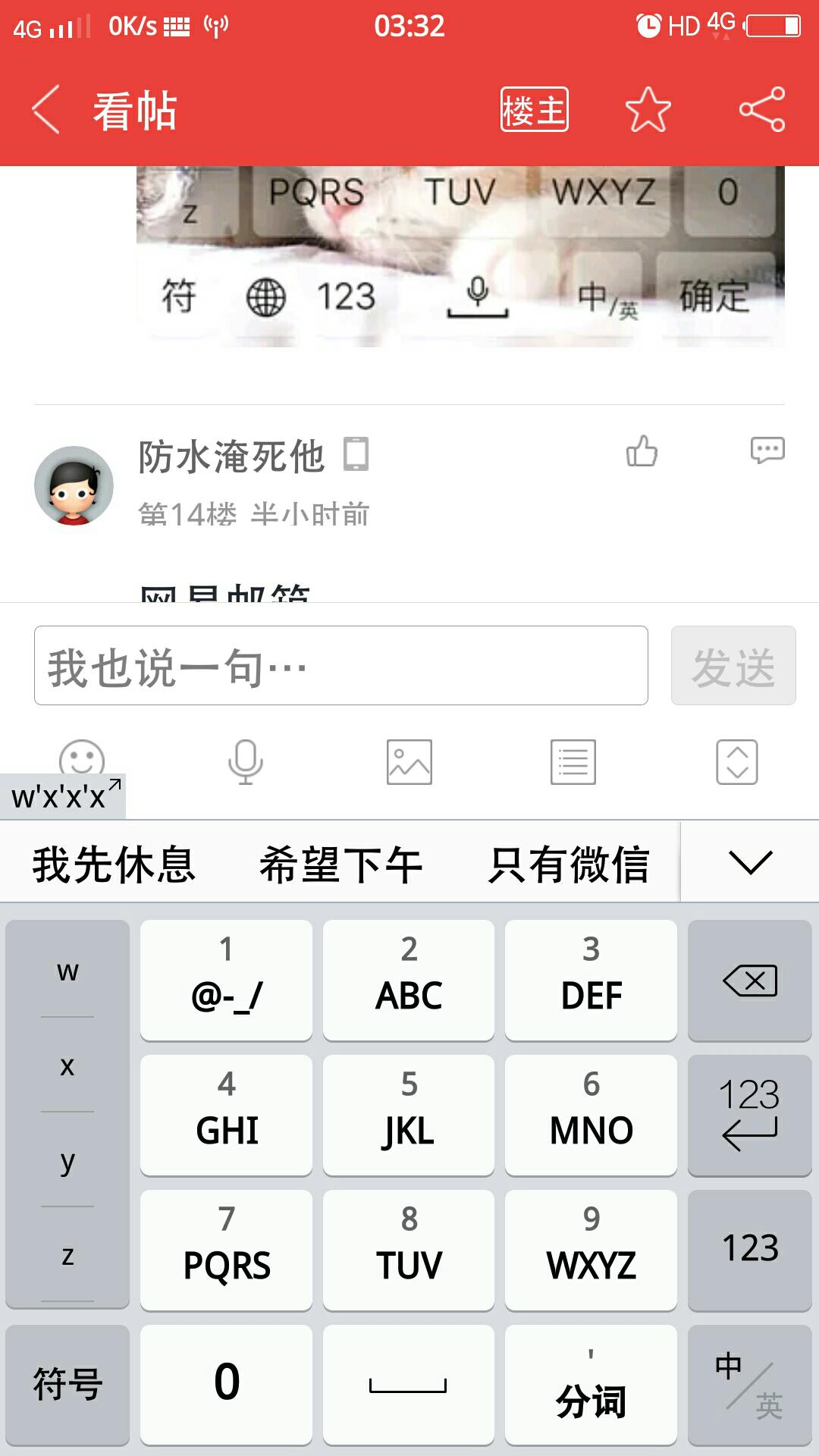
Task: Reply to 防水淹死他's post via comment icon
Action: pos(767,450)
